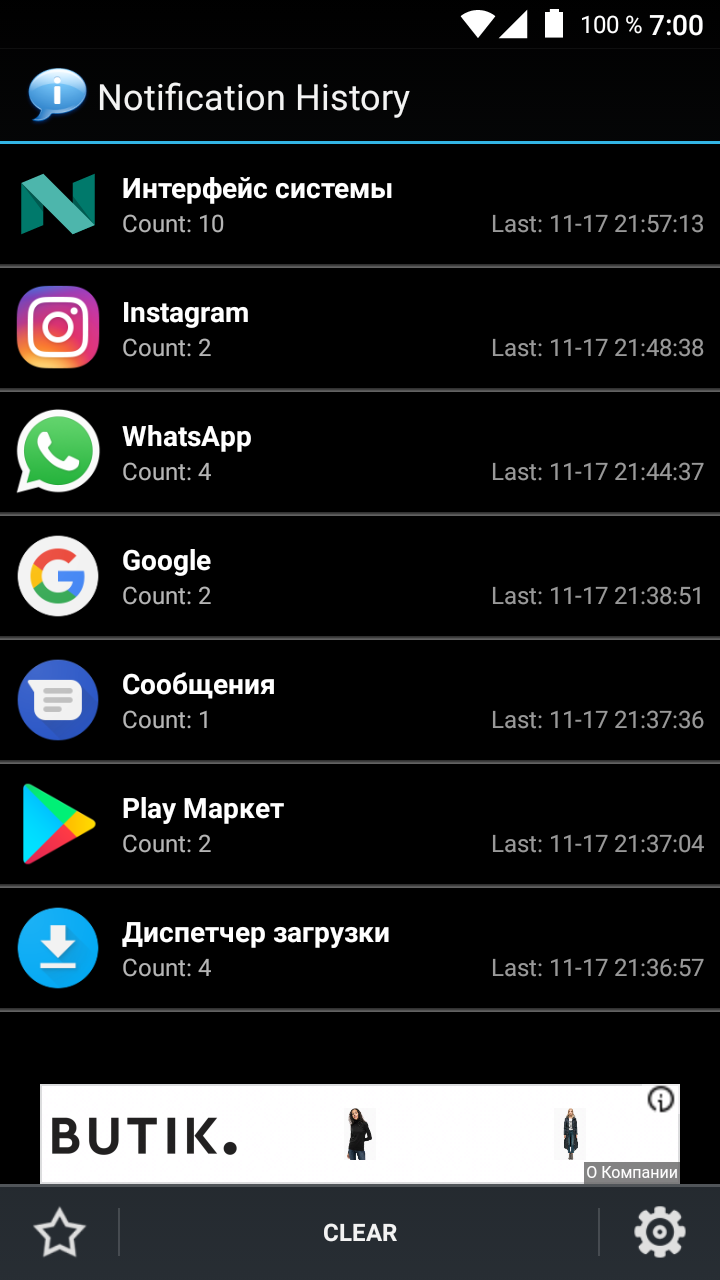This screenshot has width=720, height=1280.
Task: View WhatsApp notification history
Action: pyautogui.click(x=360, y=453)
